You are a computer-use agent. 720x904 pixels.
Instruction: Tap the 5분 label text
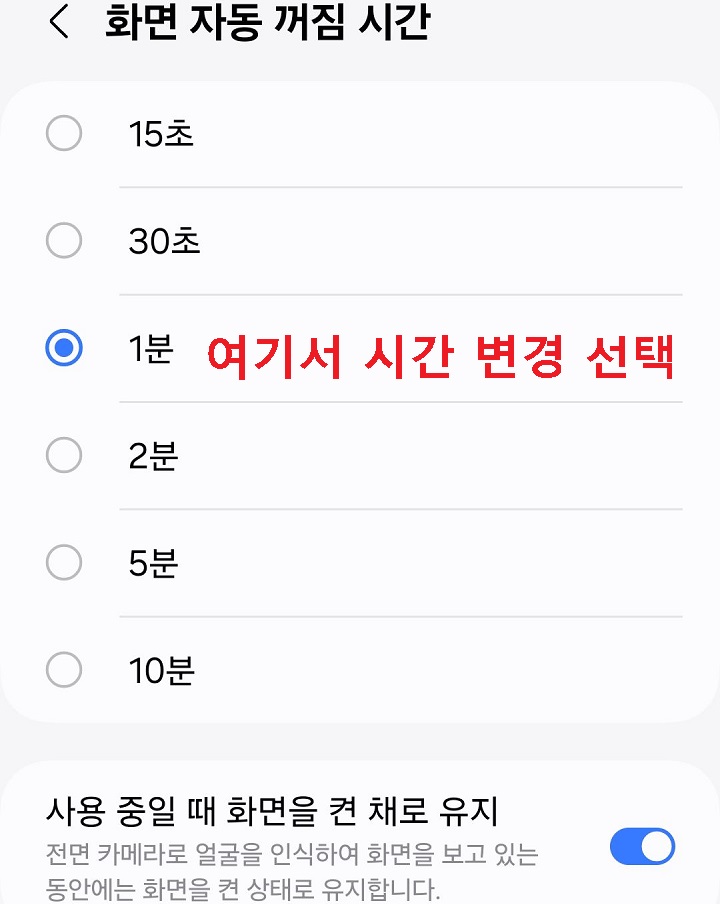tap(150, 564)
